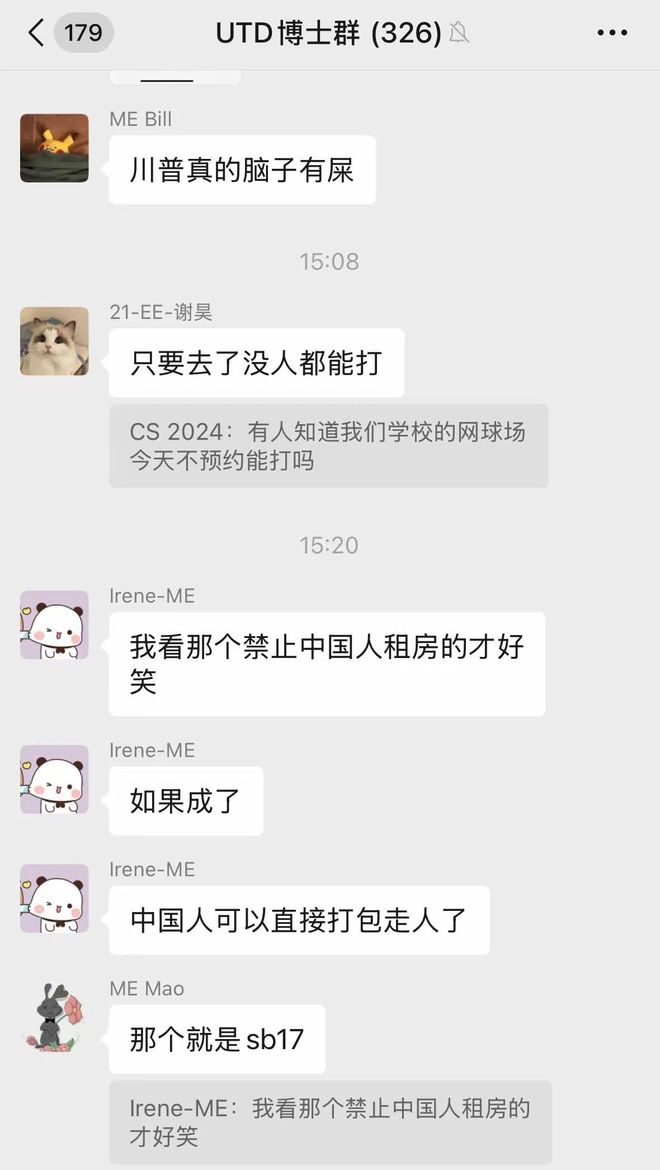Screen dimensions: 660x1170
Task: Open quoted Irene-ME message under sb17
Action: pos(330,1122)
